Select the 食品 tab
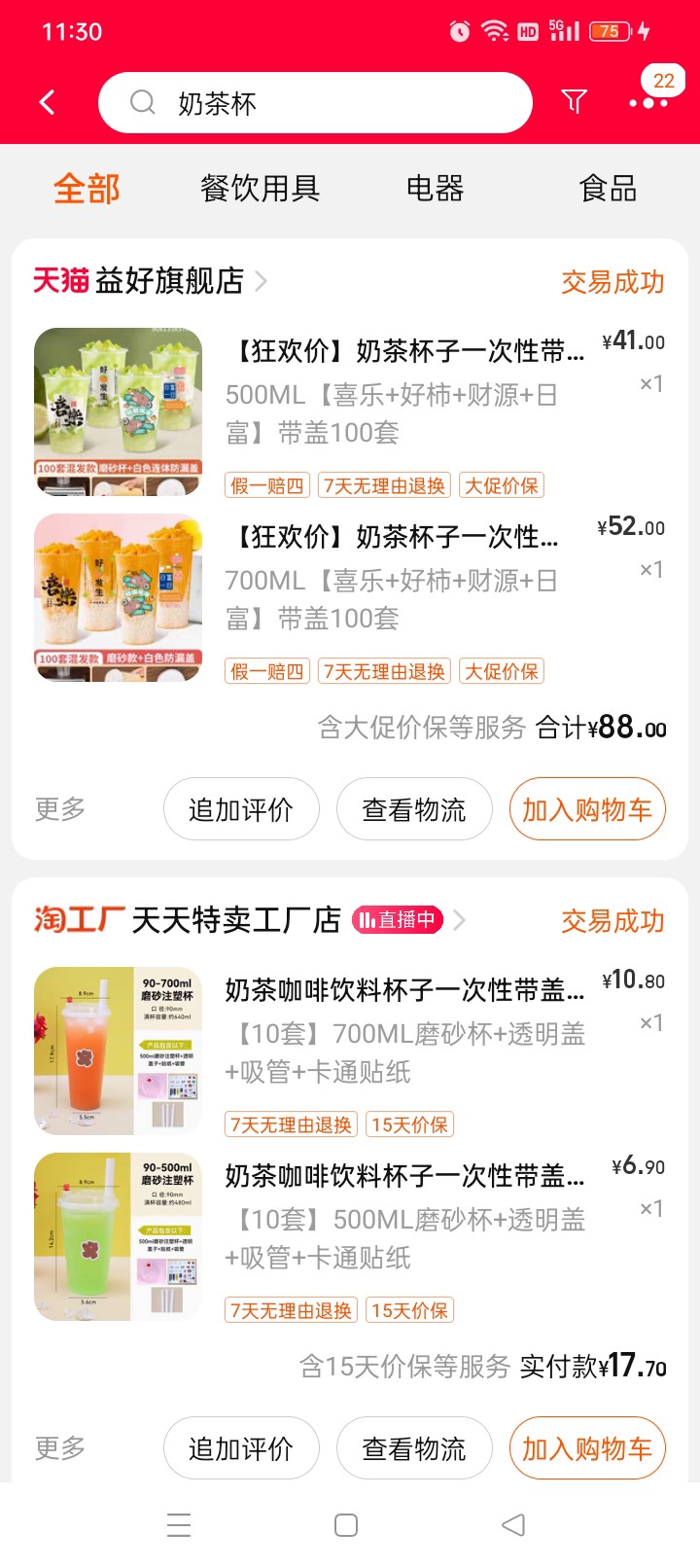This screenshot has width=700, height=1568. 608,189
